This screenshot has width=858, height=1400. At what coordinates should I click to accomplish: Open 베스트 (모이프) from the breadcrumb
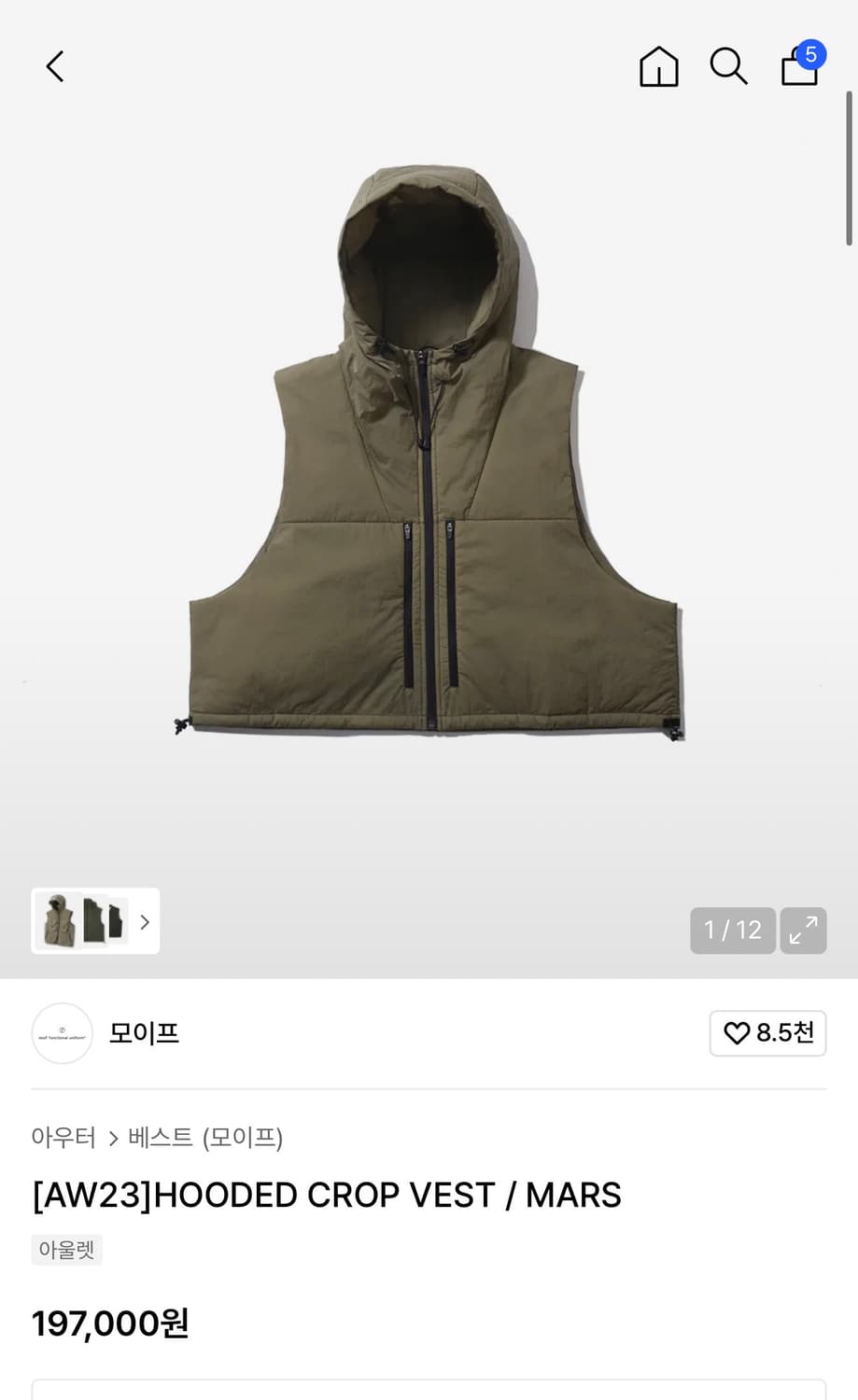(204, 1138)
